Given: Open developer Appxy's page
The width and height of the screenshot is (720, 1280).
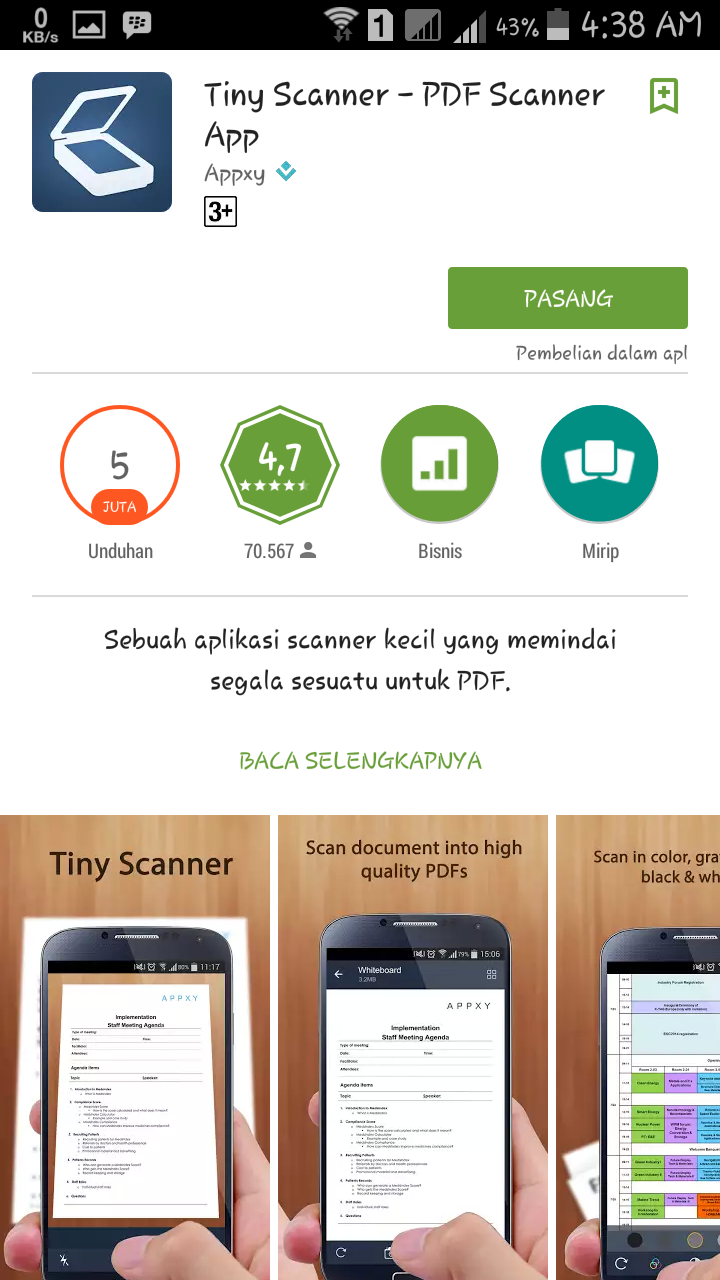Looking at the screenshot, I should pyautogui.click(x=235, y=173).
